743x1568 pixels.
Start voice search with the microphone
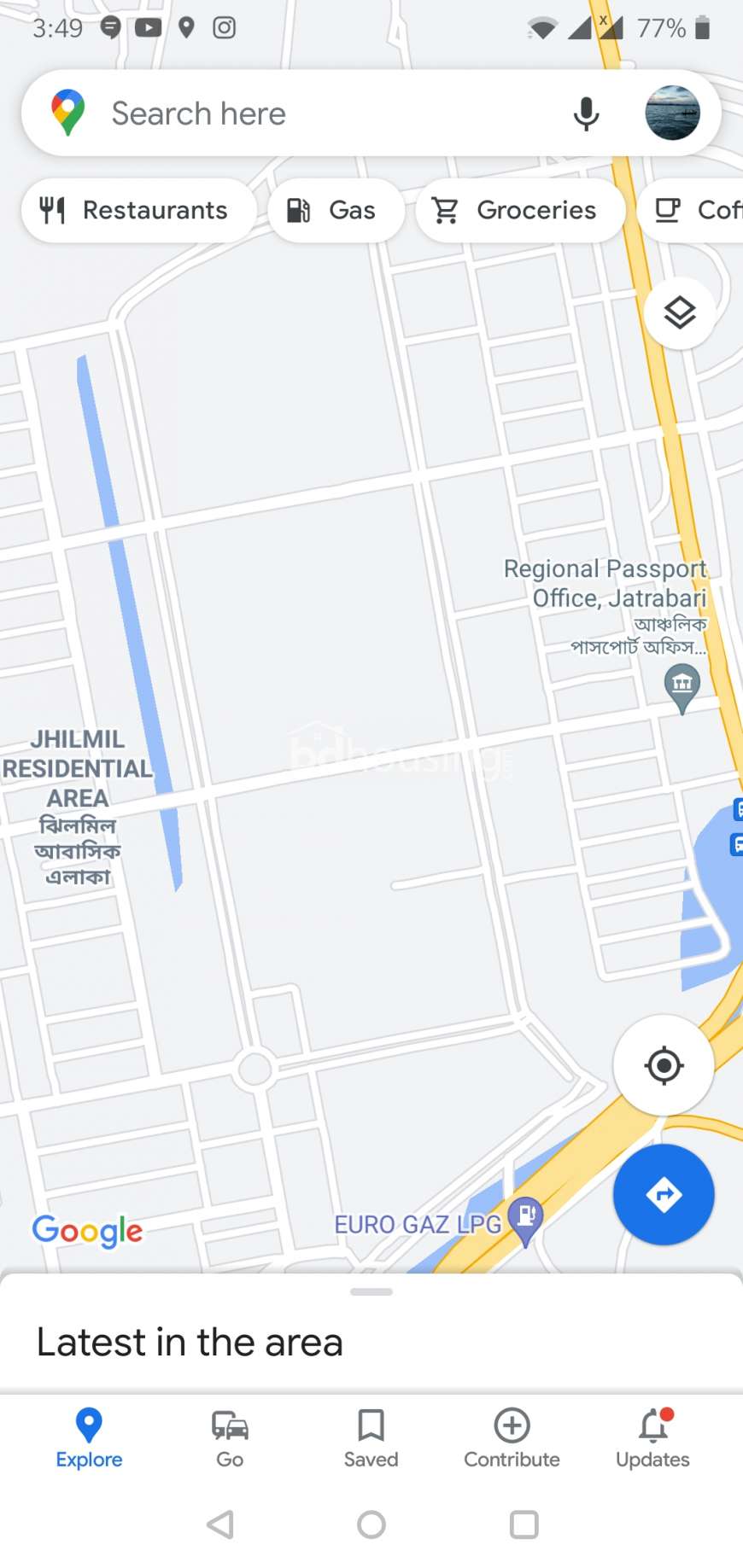586,114
